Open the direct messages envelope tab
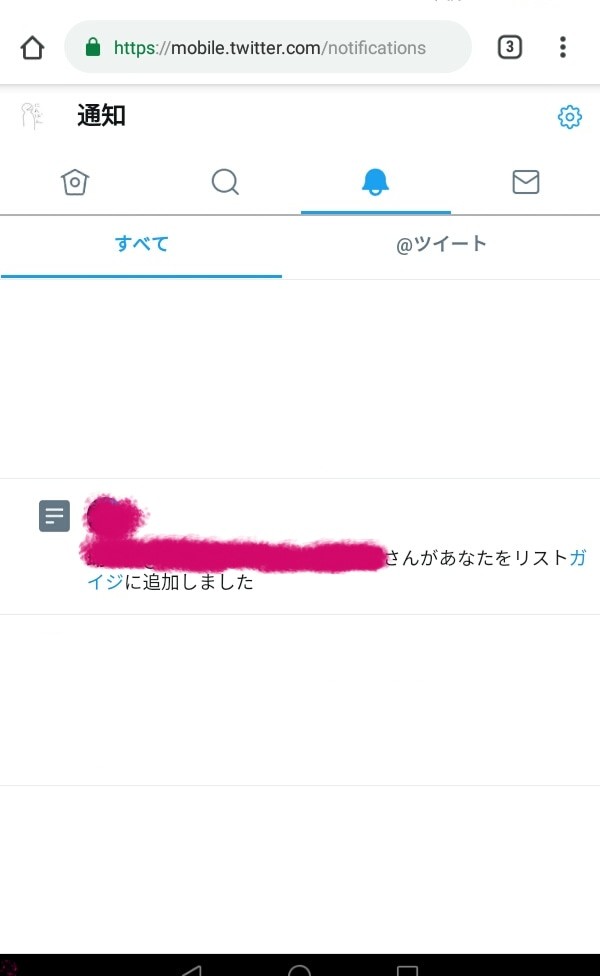 tap(525, 182)
